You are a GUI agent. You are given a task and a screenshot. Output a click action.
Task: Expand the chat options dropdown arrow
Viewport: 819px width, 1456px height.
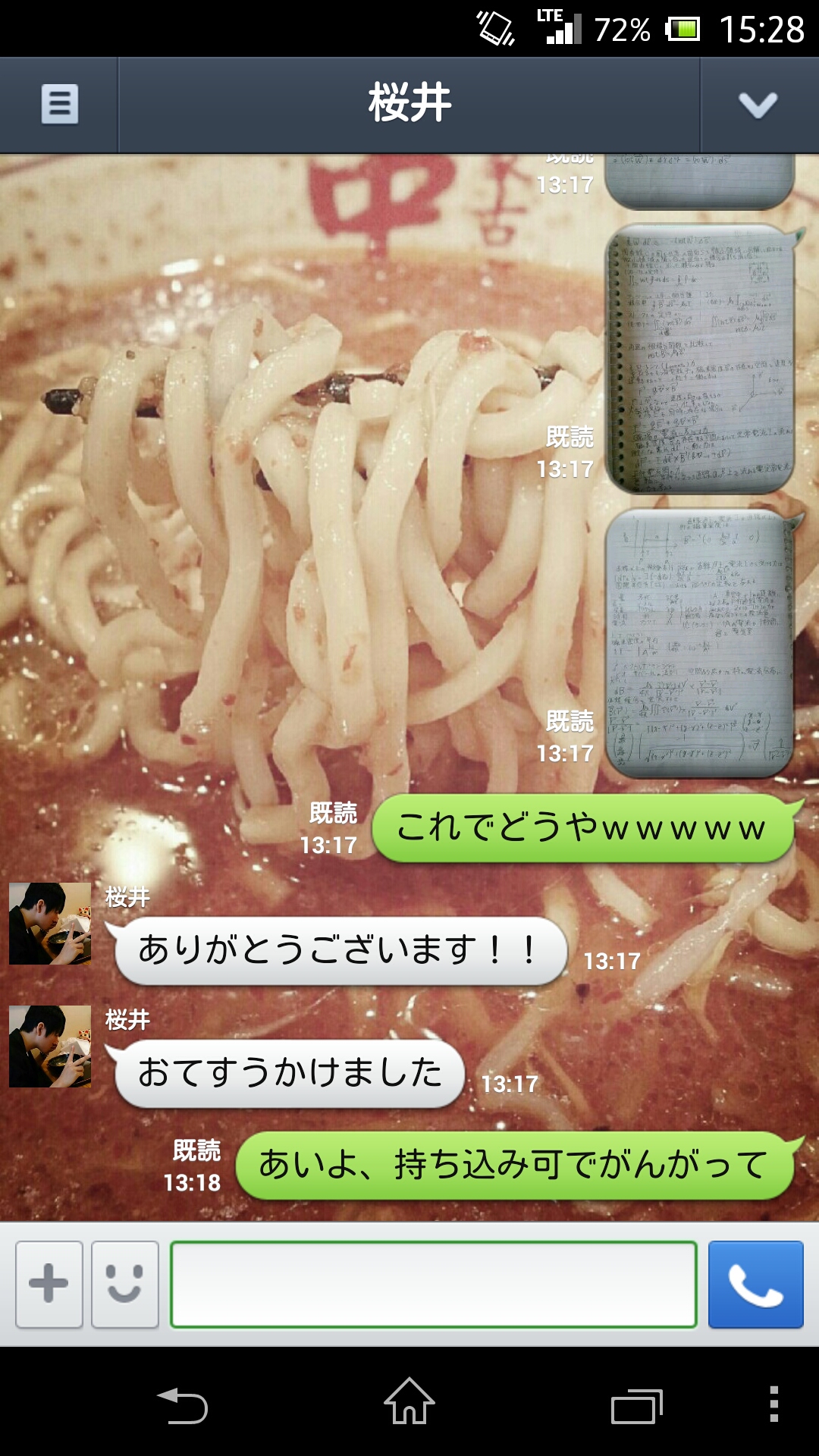pos(758,105)
